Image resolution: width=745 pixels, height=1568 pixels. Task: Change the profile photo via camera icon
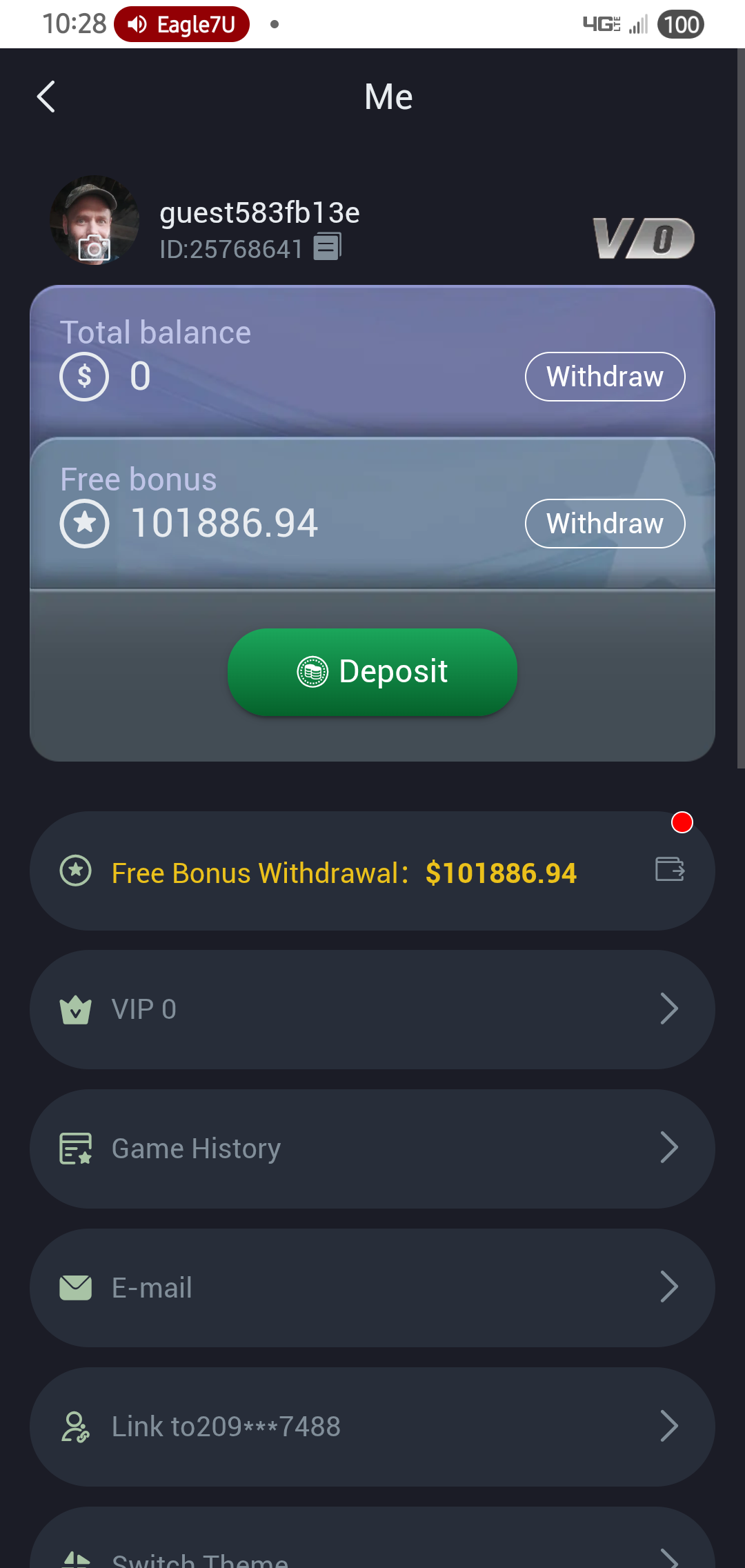tap(95, 248)
